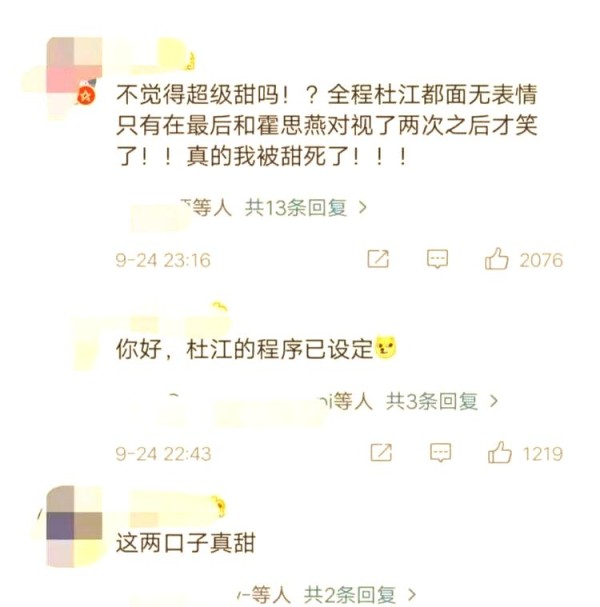Expand the 共3条回复 replies

(x=442, y=402)
